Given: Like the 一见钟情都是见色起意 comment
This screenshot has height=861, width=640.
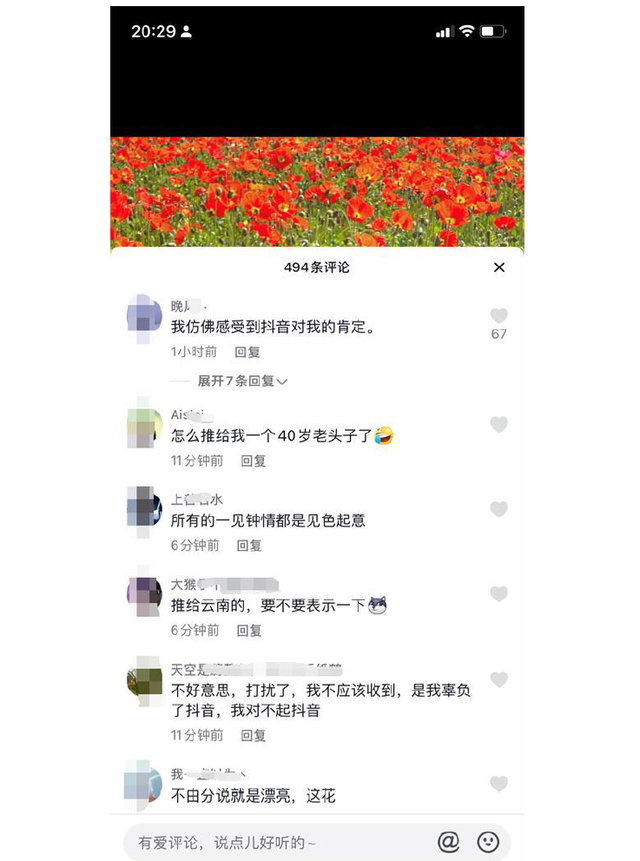Looking at the screenshot, I should [499, 509].
